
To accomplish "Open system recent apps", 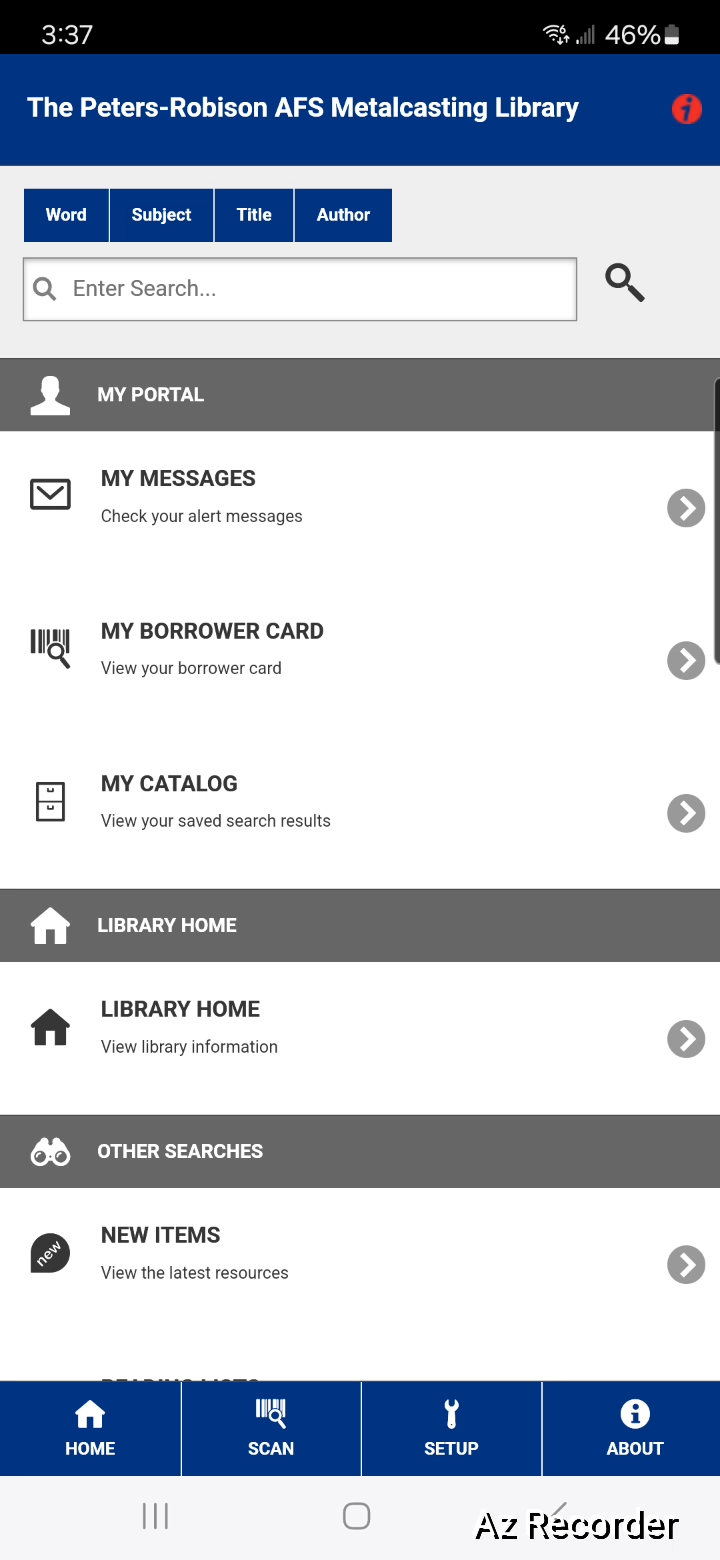I will pos(155,1516).
